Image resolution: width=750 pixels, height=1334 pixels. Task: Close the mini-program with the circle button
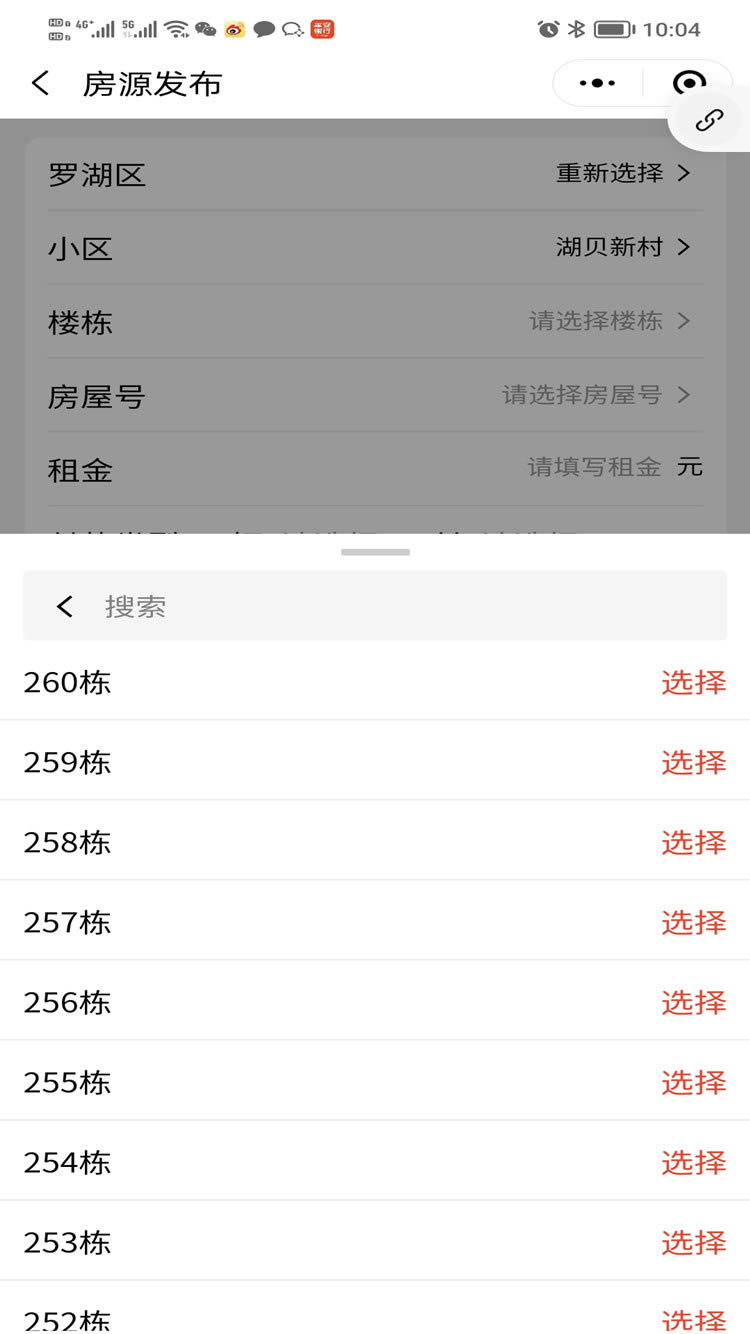click(689, 81)
